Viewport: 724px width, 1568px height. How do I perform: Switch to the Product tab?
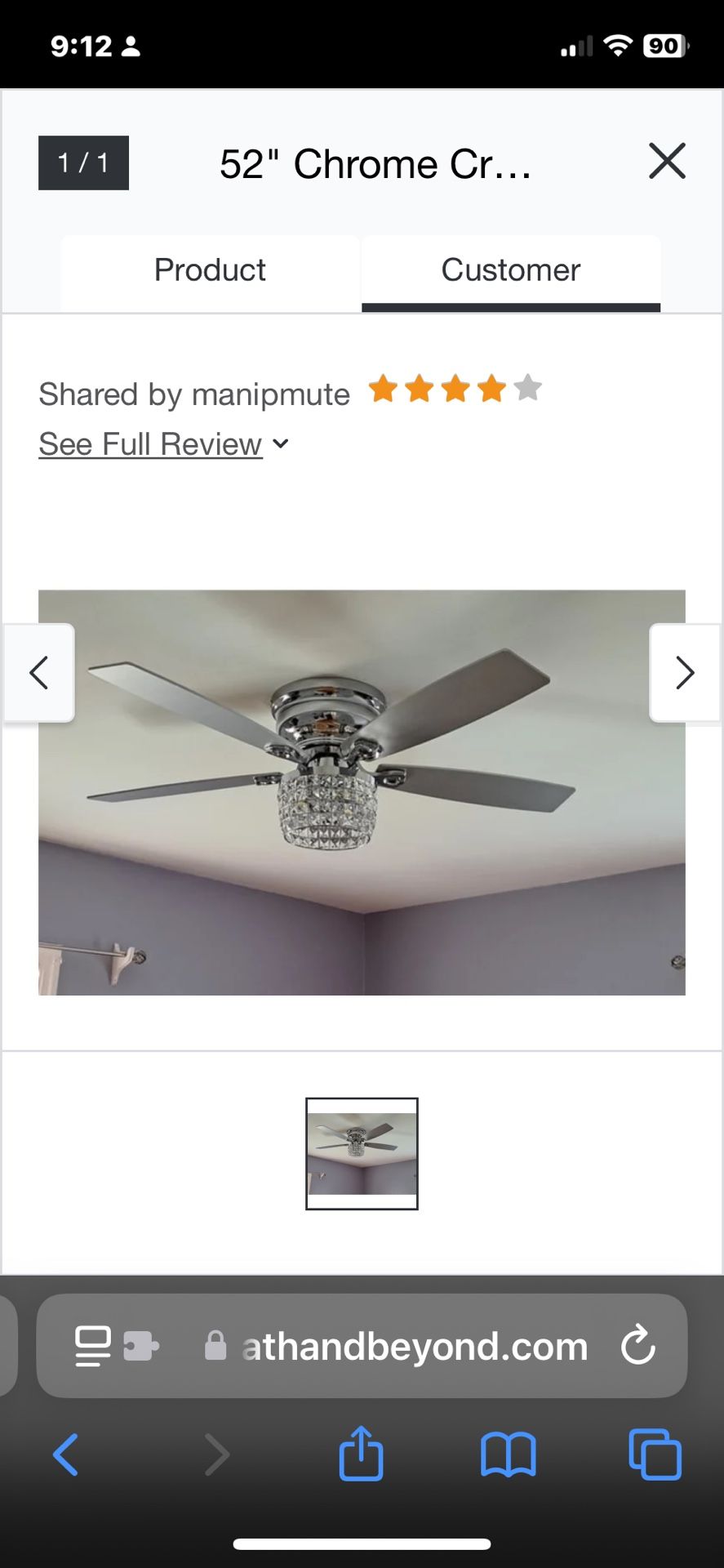pos(210,270)
